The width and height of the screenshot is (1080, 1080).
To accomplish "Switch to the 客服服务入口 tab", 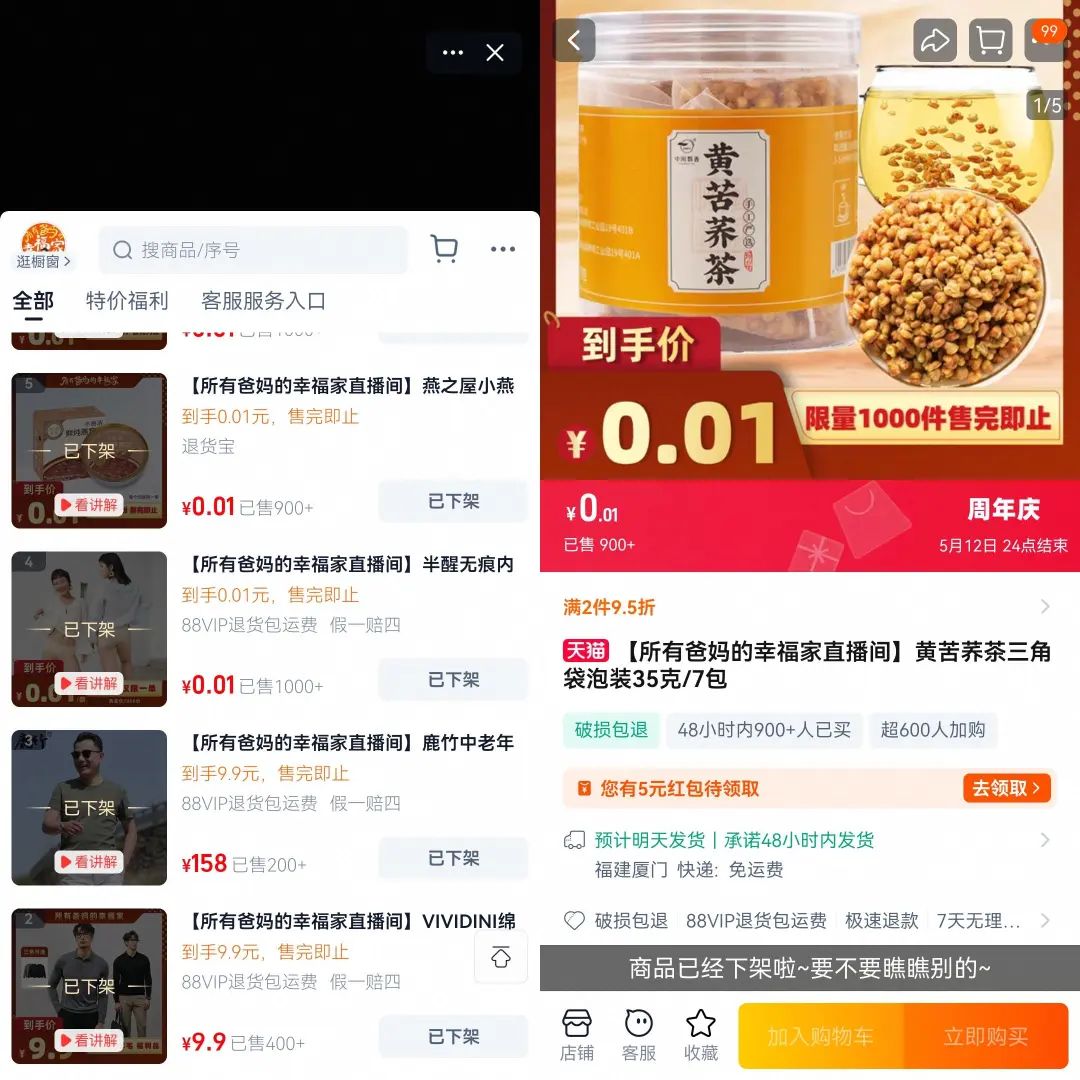I will tap(263, 301).
